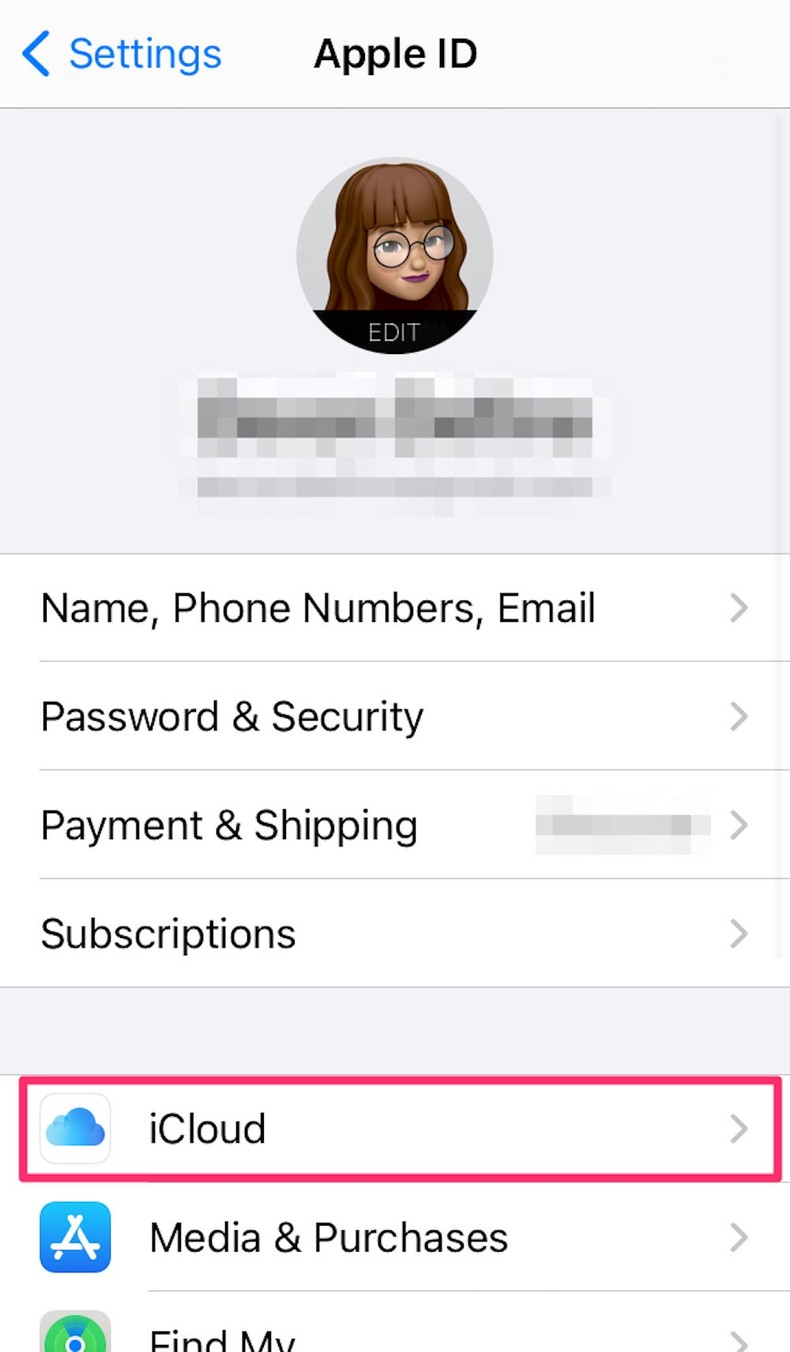This screenshot has height=1352, width=790.
Task: View Payment & Shipping details
Action: point(228,825)
